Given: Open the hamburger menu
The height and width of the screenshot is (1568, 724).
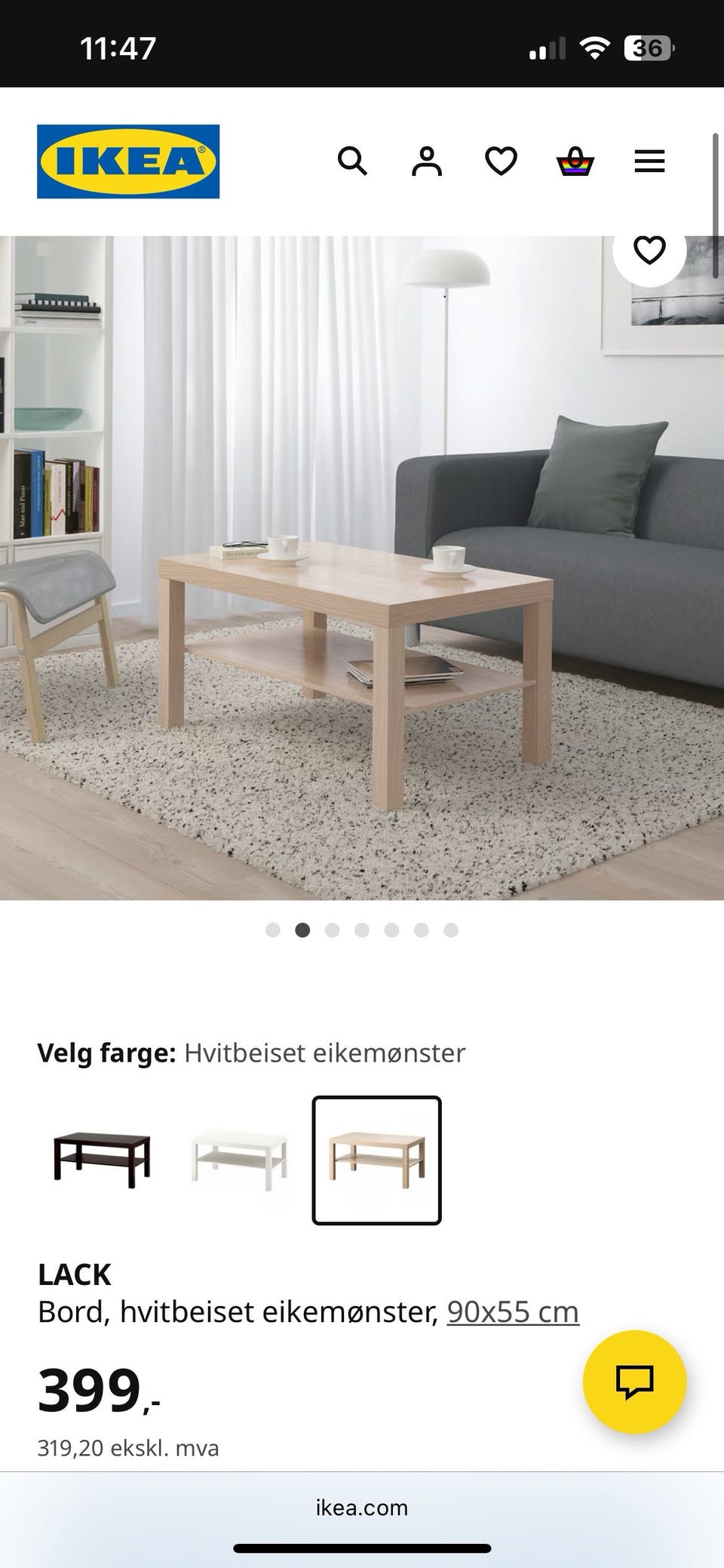Looking at the screenshot, I should pyautogui.click(x=649, y=161).
